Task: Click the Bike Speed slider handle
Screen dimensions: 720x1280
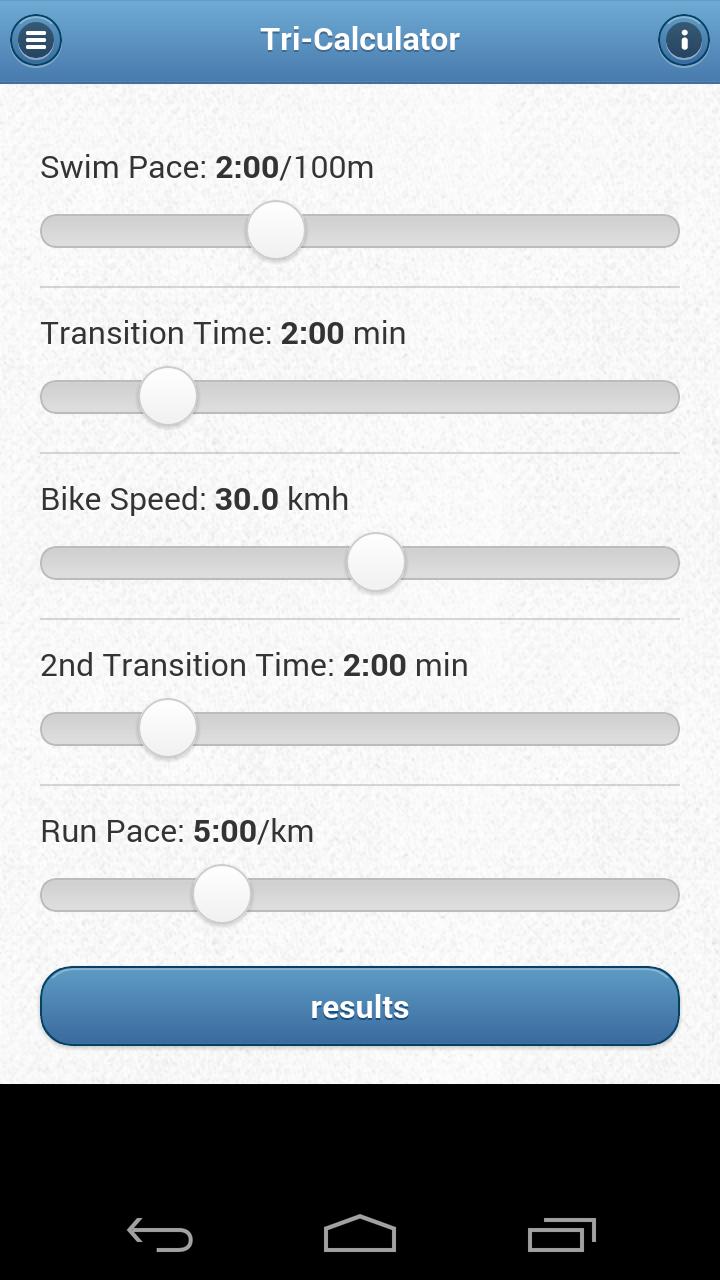Action: (375, 562)
